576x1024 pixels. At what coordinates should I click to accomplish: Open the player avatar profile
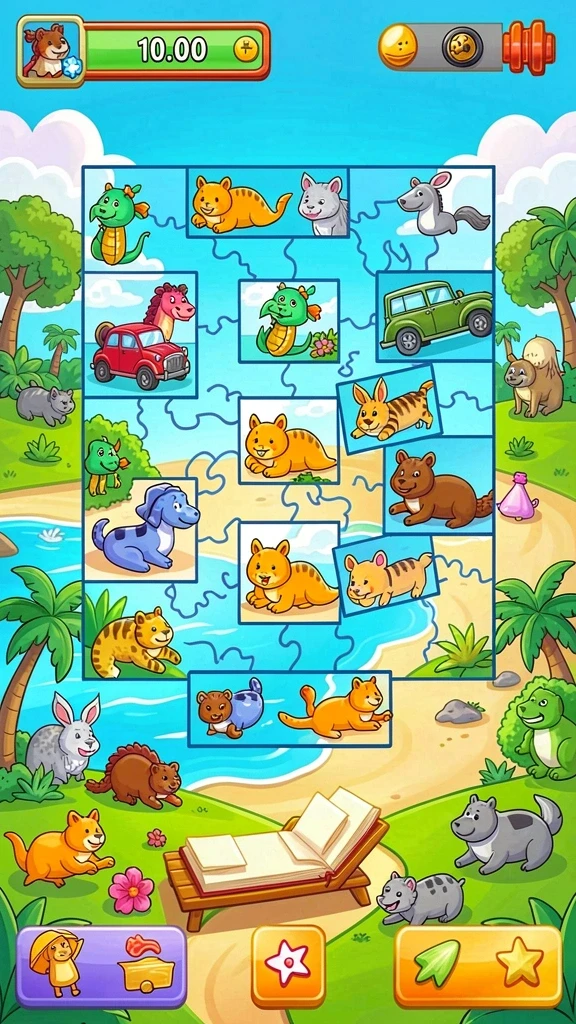(x=51, y=52)
